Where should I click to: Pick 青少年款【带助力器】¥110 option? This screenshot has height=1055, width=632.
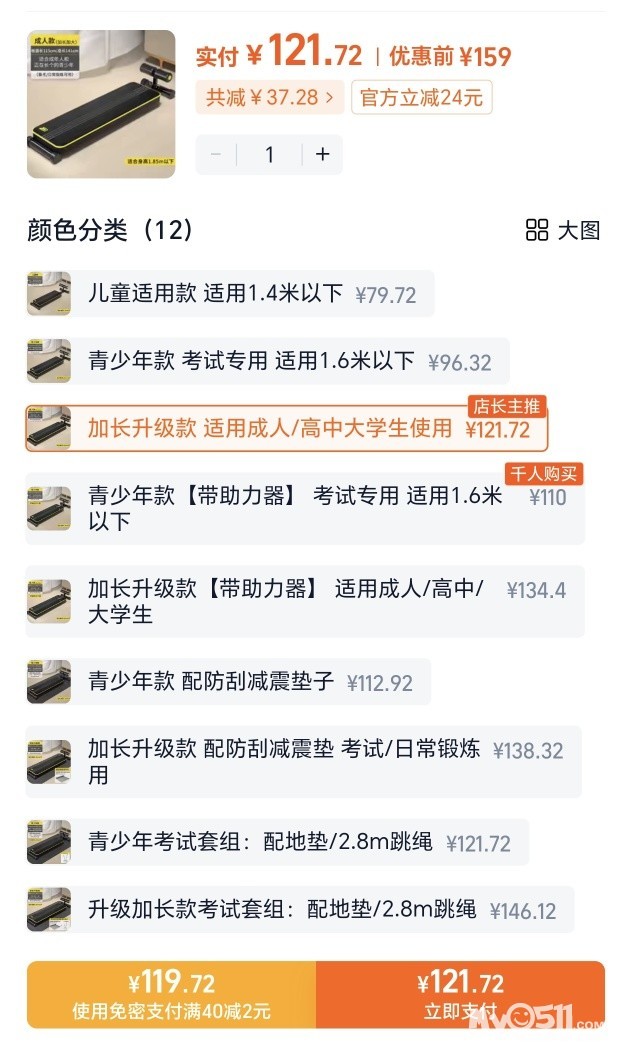304,508
